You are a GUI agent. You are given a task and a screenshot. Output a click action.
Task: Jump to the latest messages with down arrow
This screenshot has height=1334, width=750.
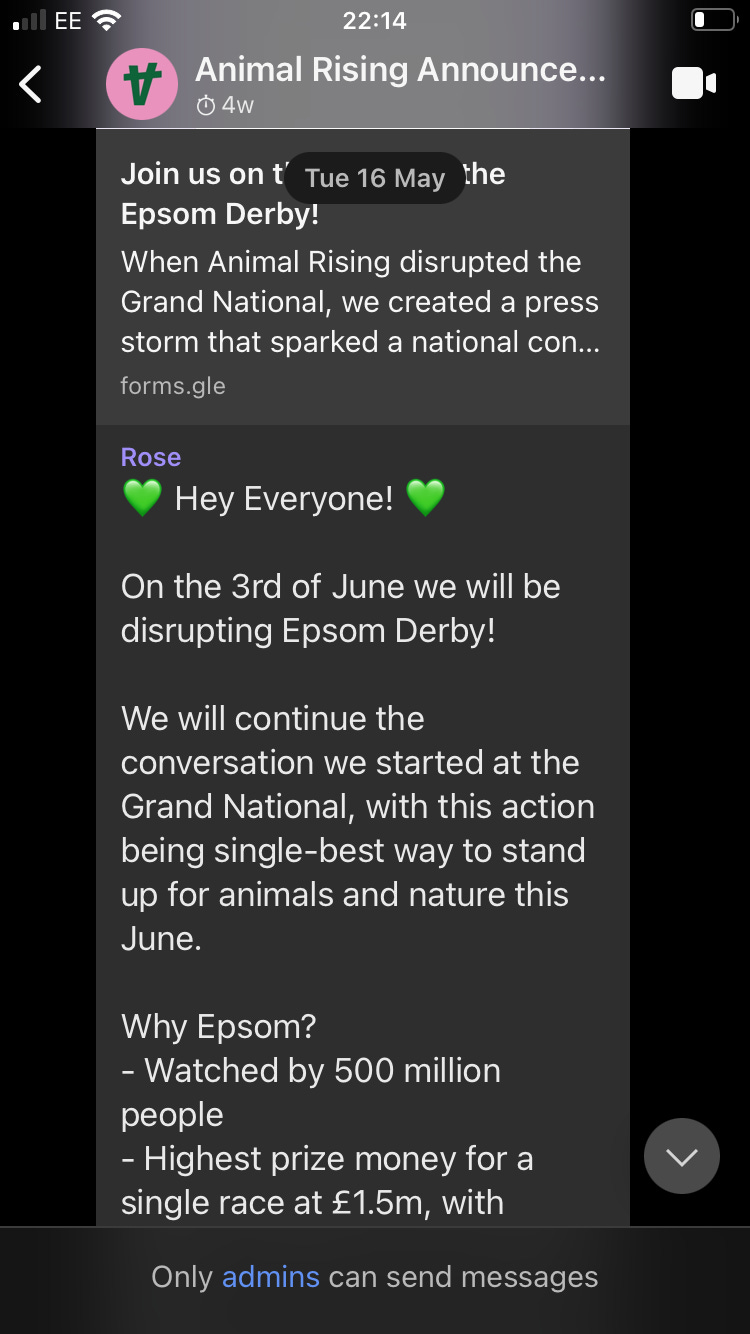point(682,1156)
